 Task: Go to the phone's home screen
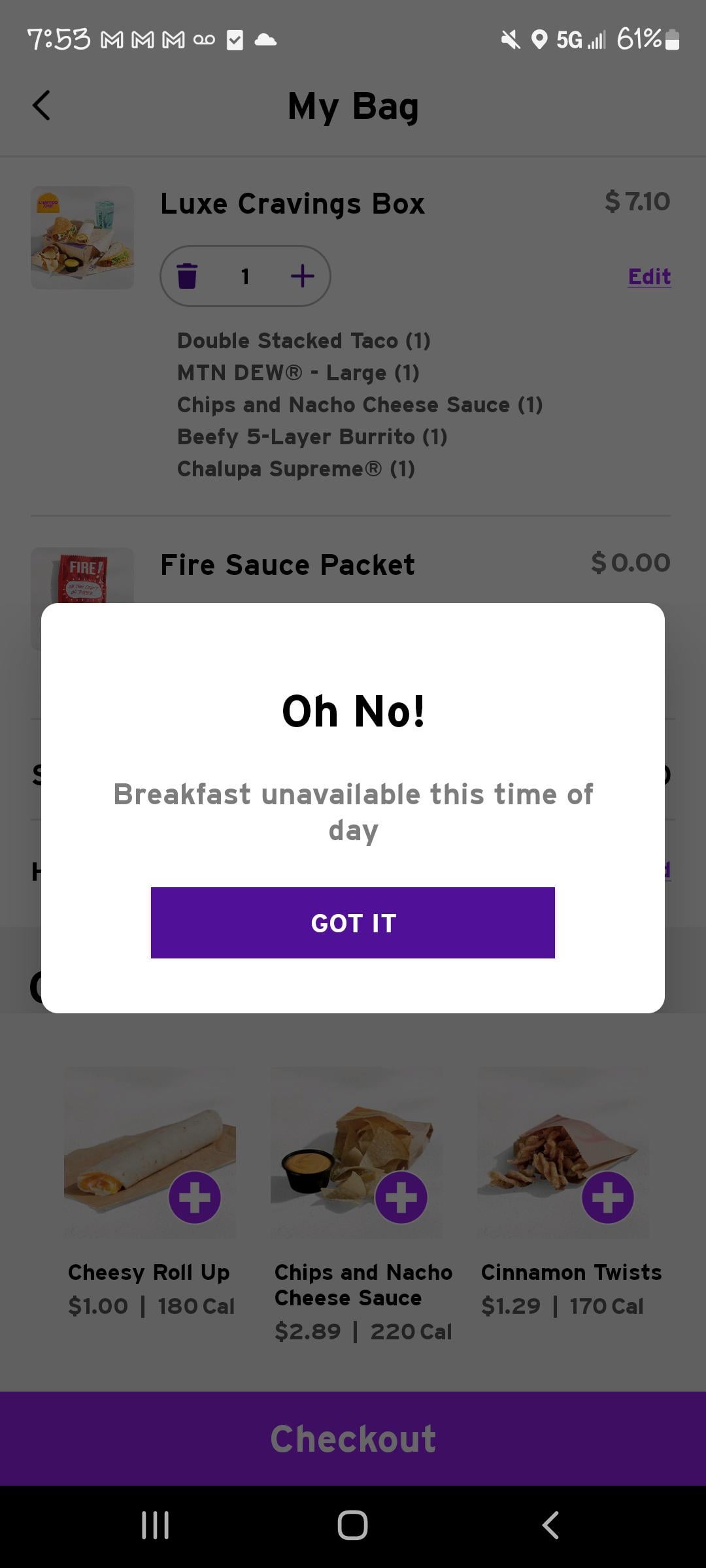pos(353,1526)
